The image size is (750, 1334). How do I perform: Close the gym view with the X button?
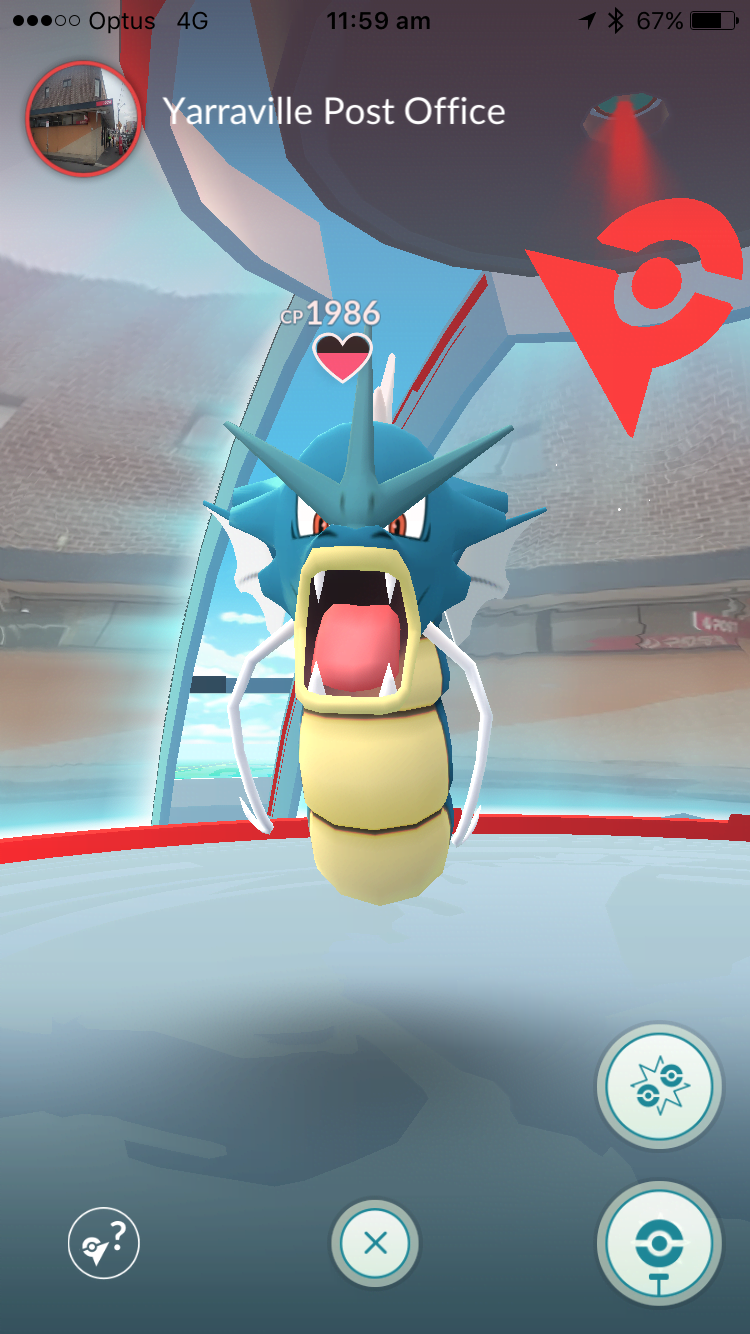[375, 1244]
